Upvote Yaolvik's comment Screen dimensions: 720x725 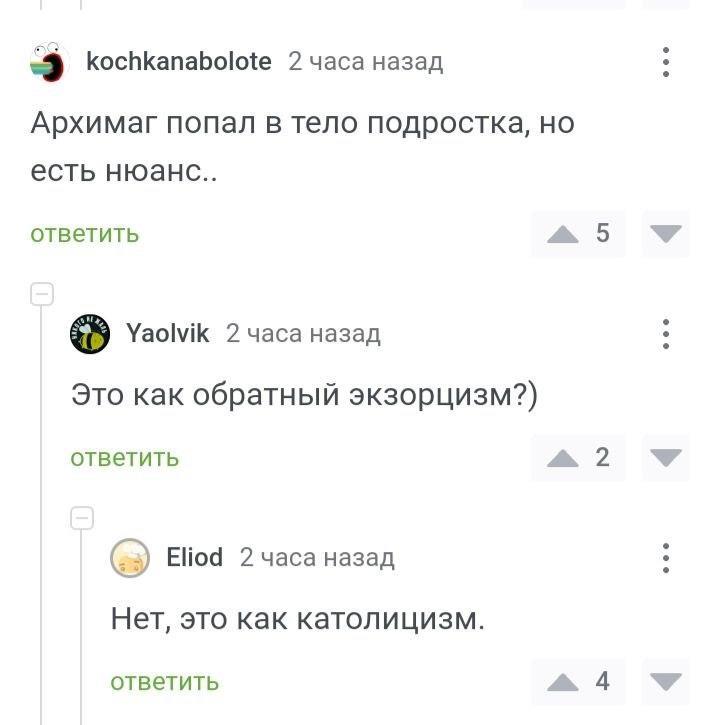[564, 458]
